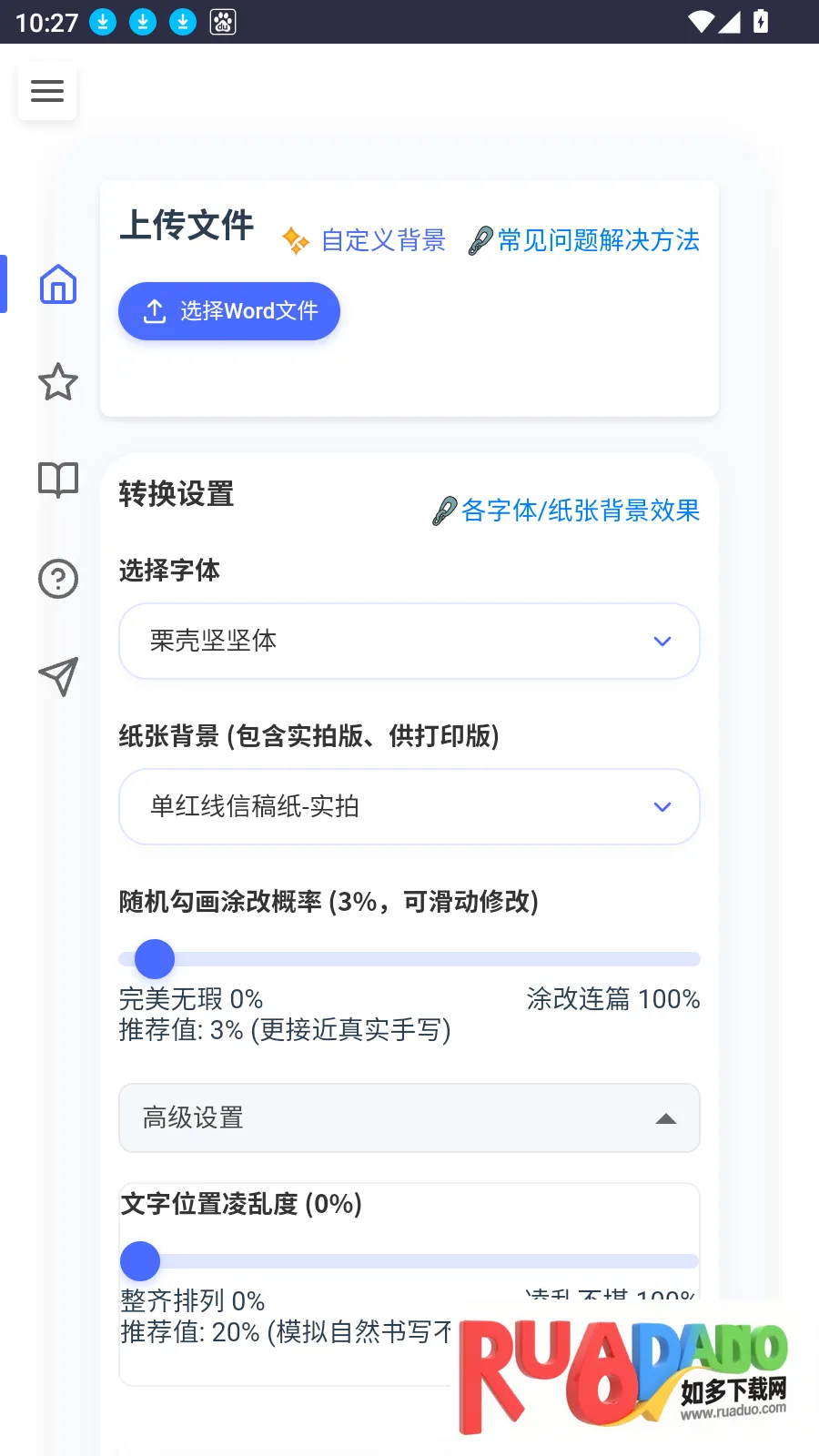Collapse the 高级设置 section

(x=409, y=1117)
